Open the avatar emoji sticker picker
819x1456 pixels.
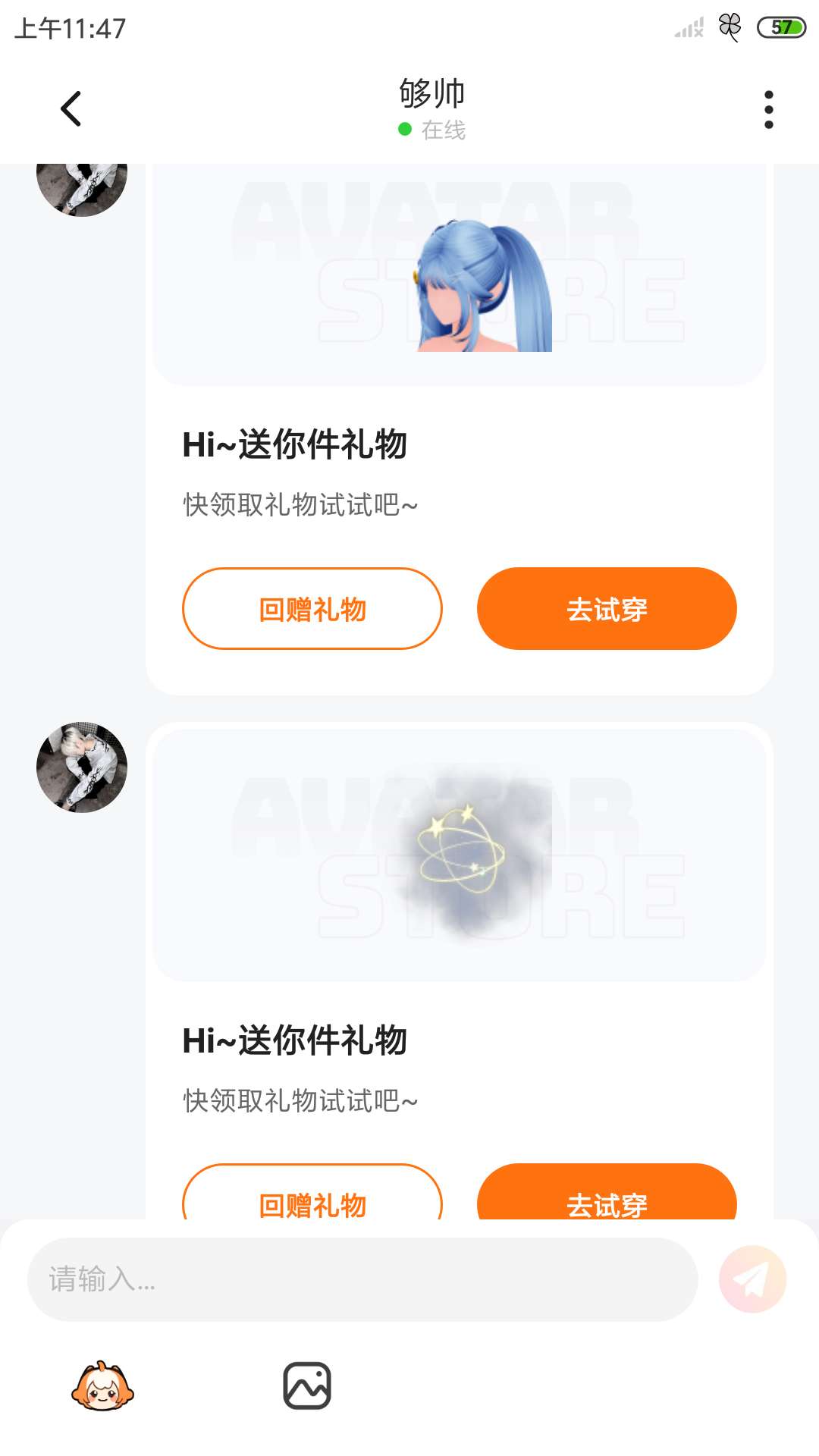pyautogui.click(x=102, y=1386)
